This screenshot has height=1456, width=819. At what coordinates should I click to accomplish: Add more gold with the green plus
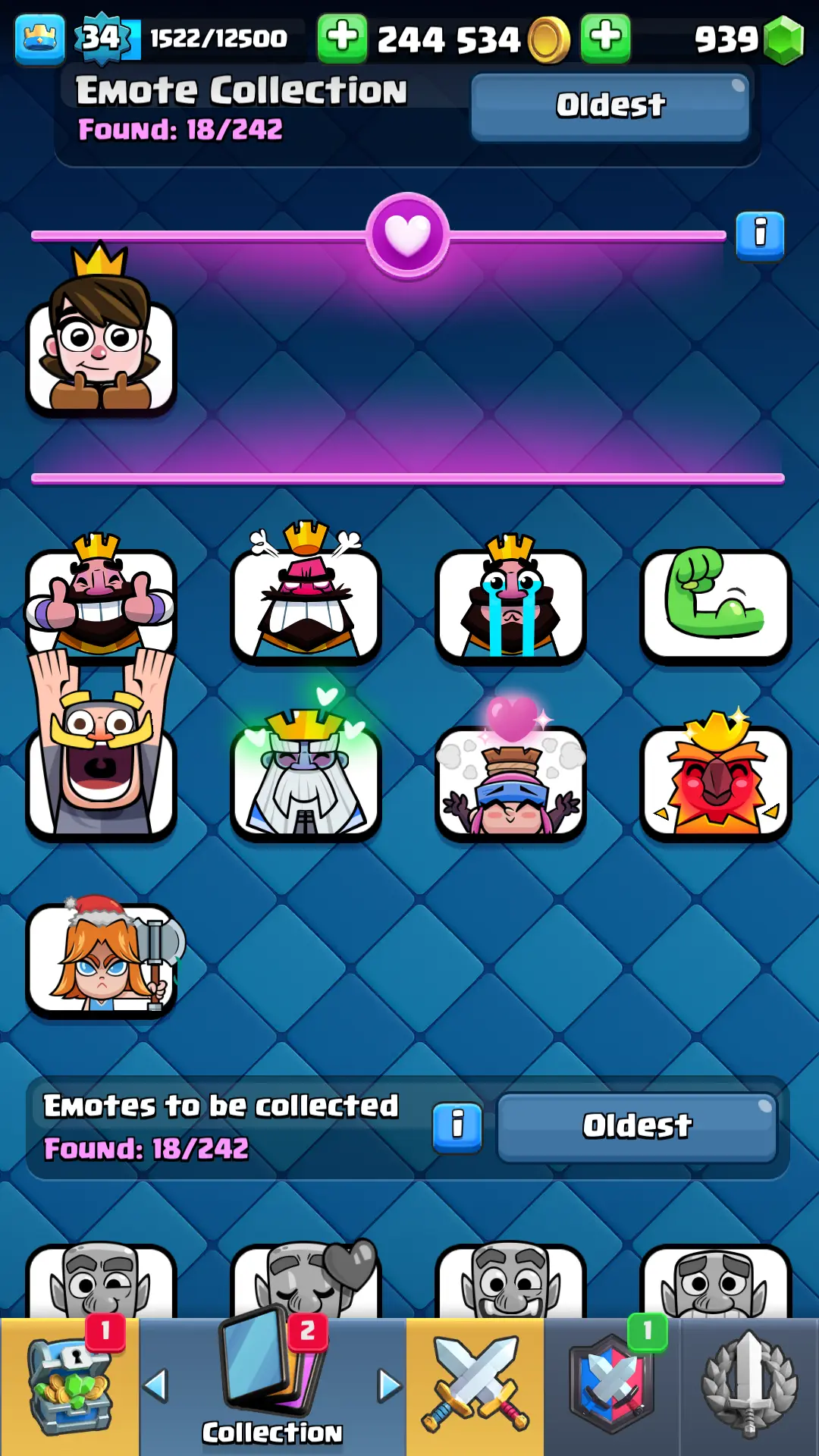(342, 38)
